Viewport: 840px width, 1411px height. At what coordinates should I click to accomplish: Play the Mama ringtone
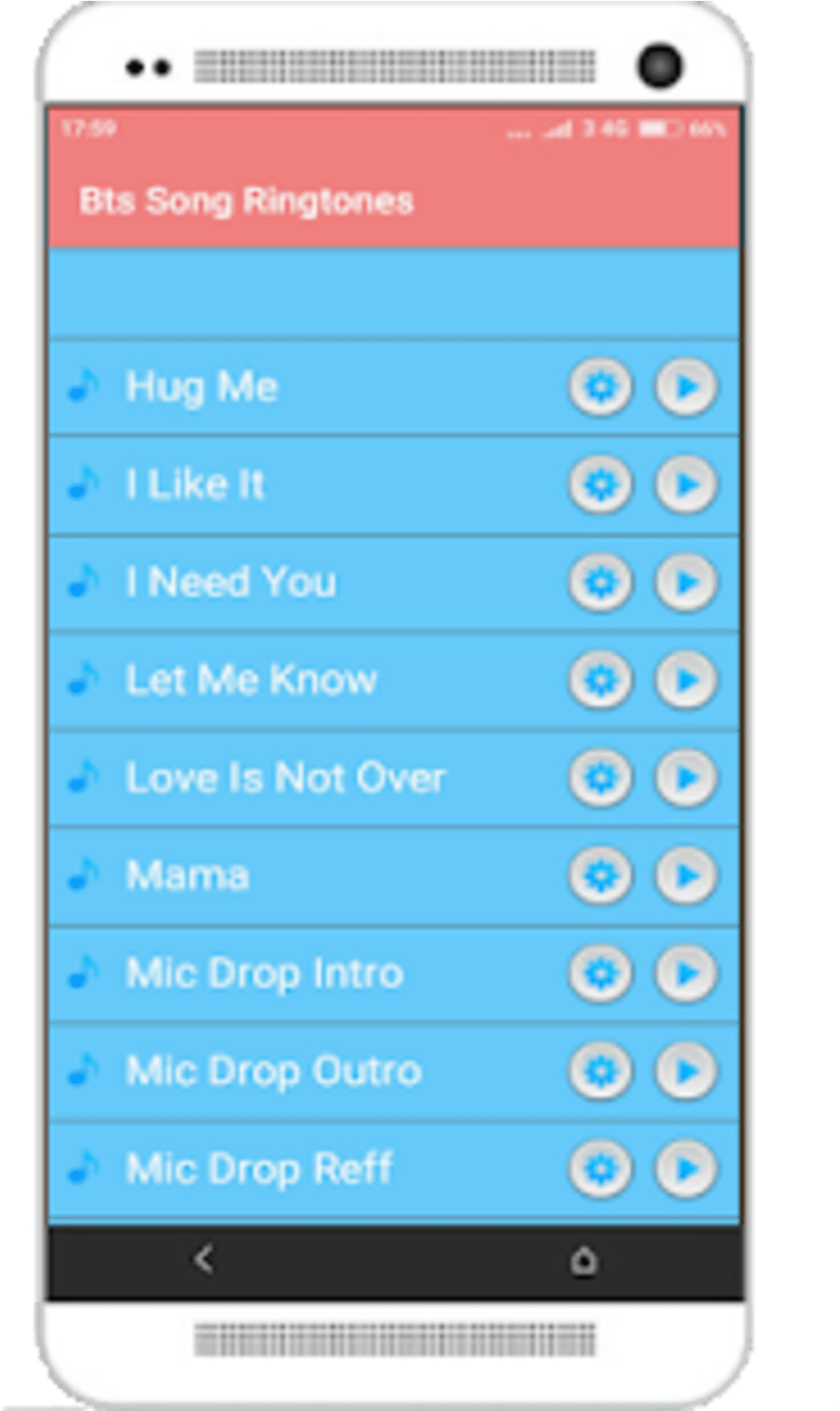[x=686, y=875]
